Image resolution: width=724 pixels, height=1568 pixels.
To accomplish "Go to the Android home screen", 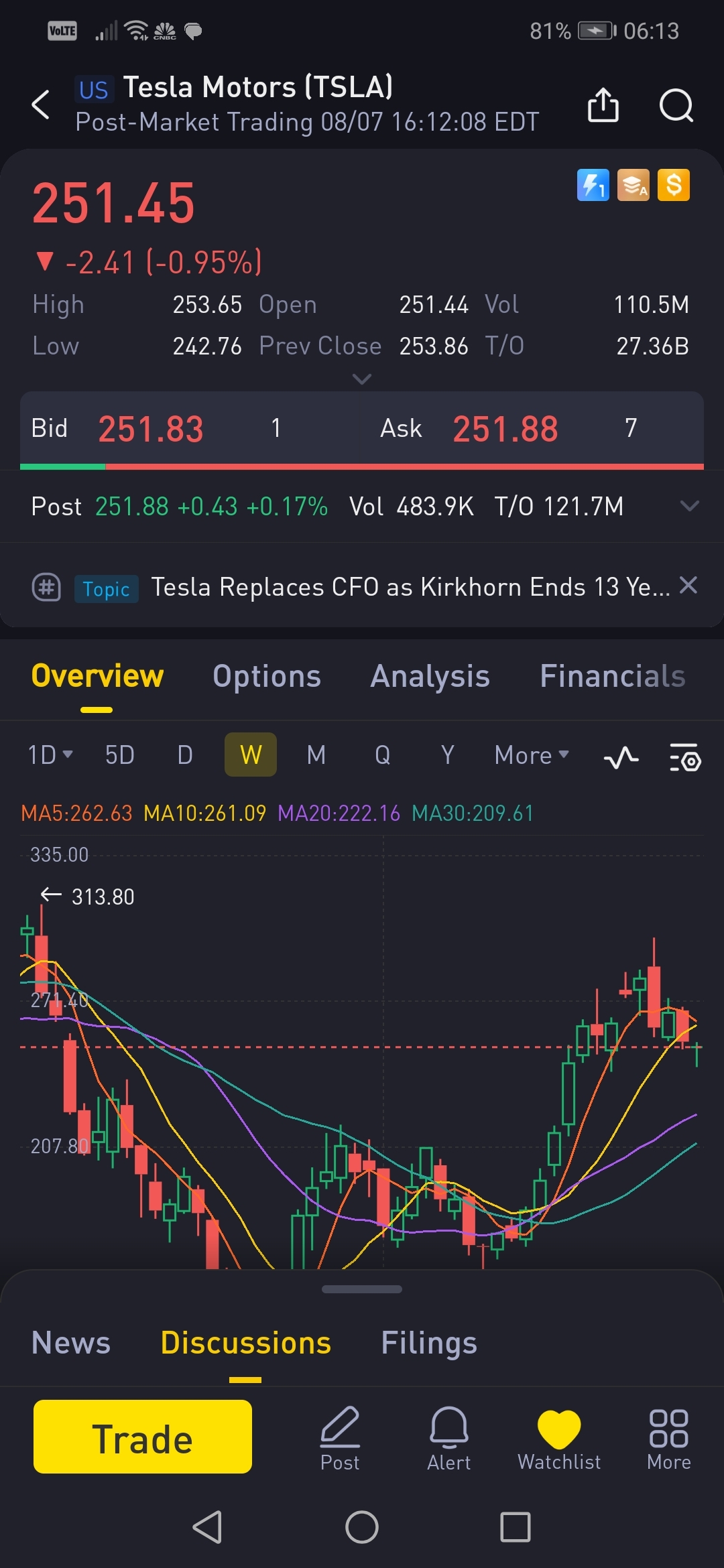I will [362, 1527].
